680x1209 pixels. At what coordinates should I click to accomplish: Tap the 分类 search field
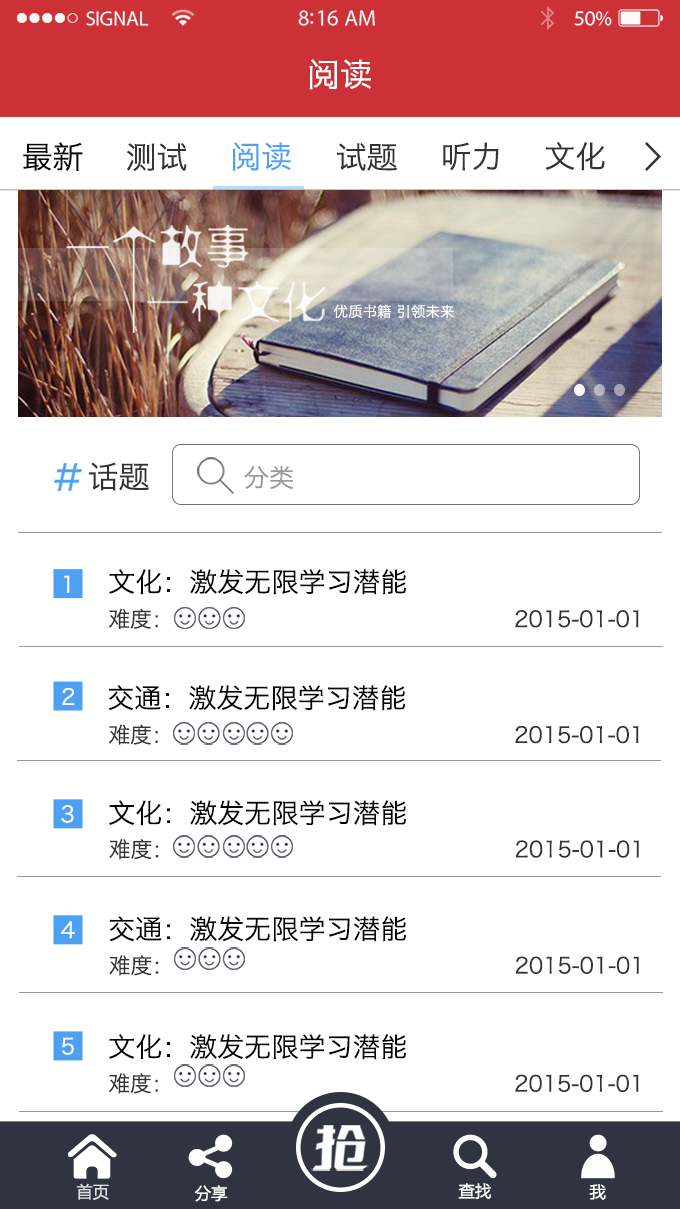405,475
